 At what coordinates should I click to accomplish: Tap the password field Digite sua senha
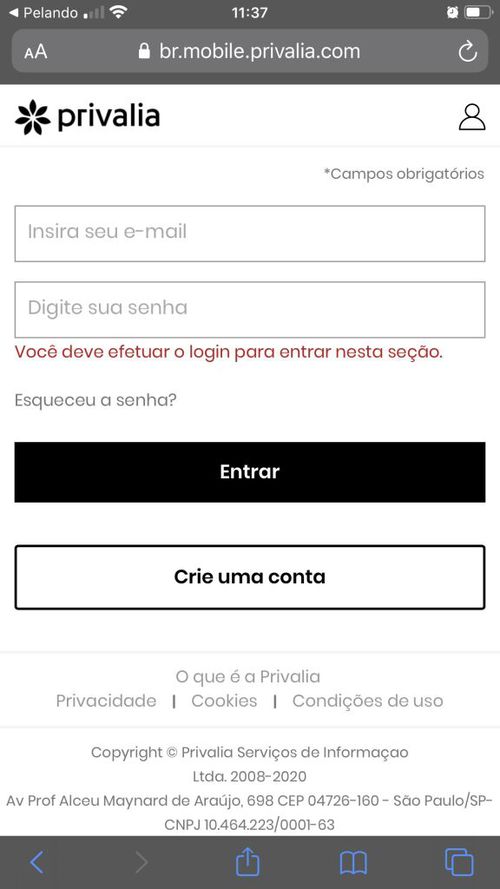(250, 310)
